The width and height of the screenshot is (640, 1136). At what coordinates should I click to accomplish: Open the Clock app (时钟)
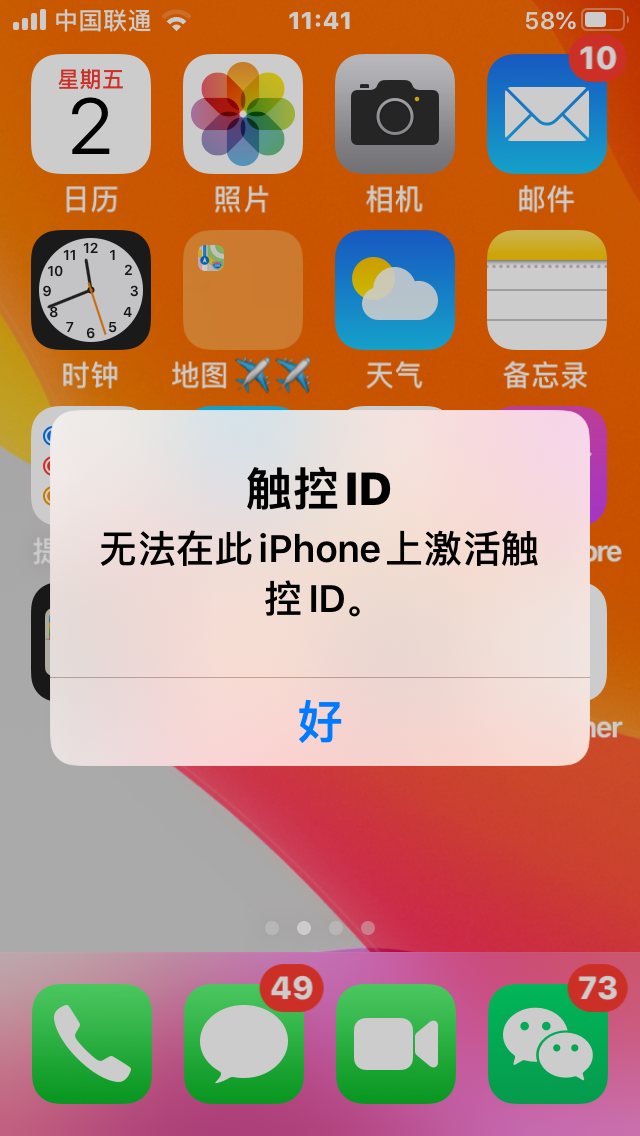[x=91, y=290]
